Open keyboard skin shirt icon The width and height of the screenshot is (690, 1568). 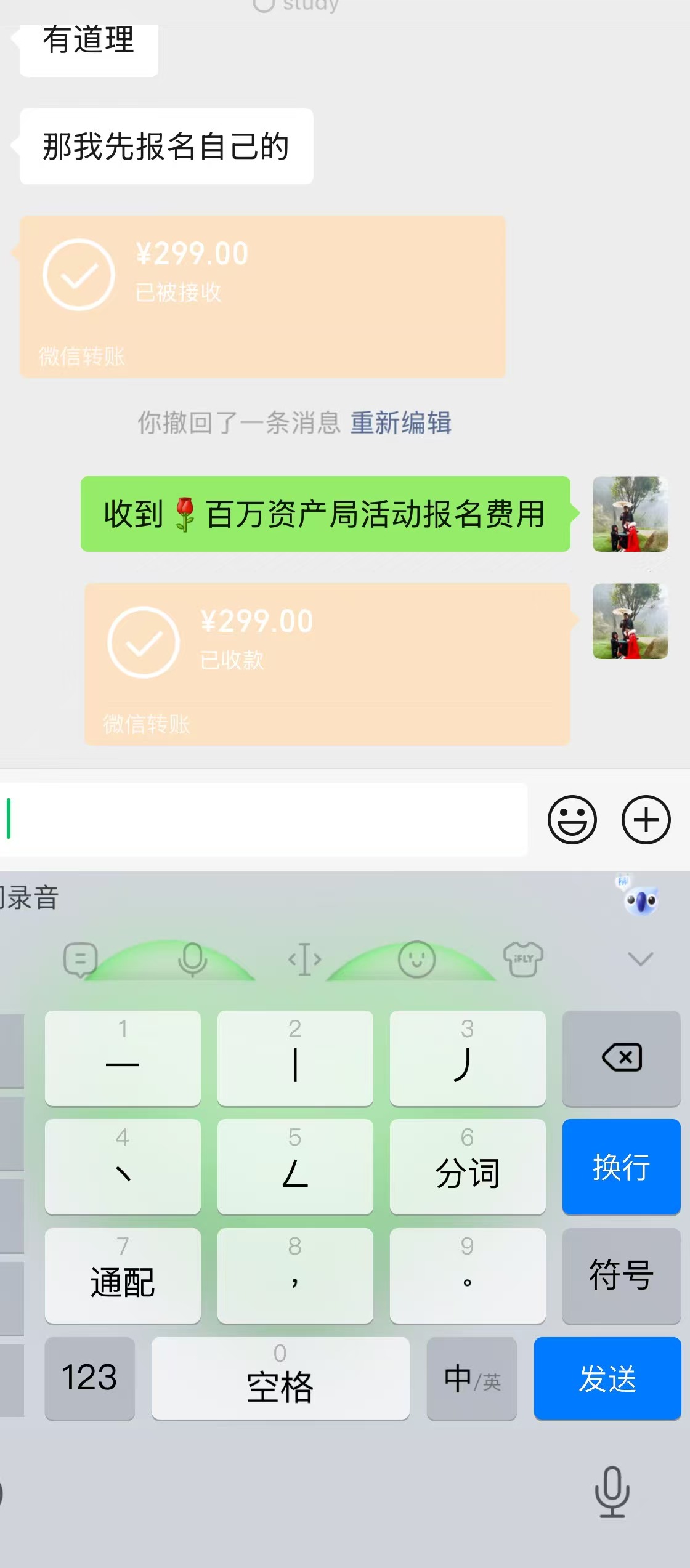click(x=523, y=958)
